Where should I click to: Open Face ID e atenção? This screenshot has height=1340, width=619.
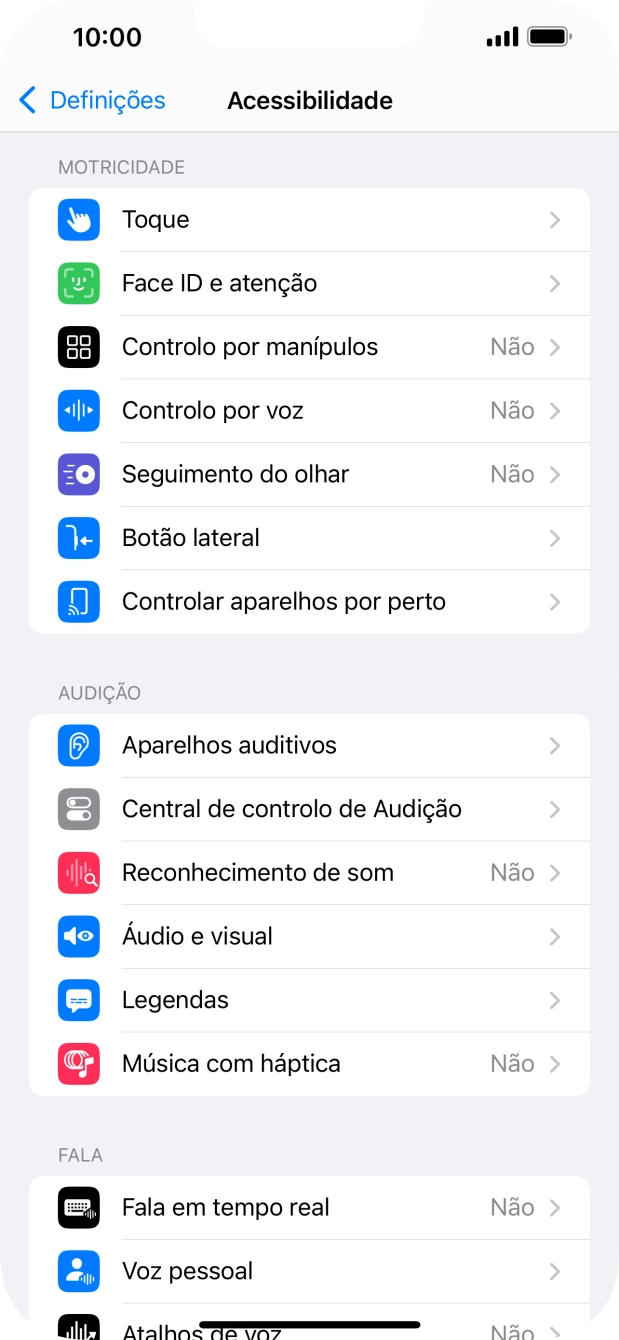click(x=309, y=284)
